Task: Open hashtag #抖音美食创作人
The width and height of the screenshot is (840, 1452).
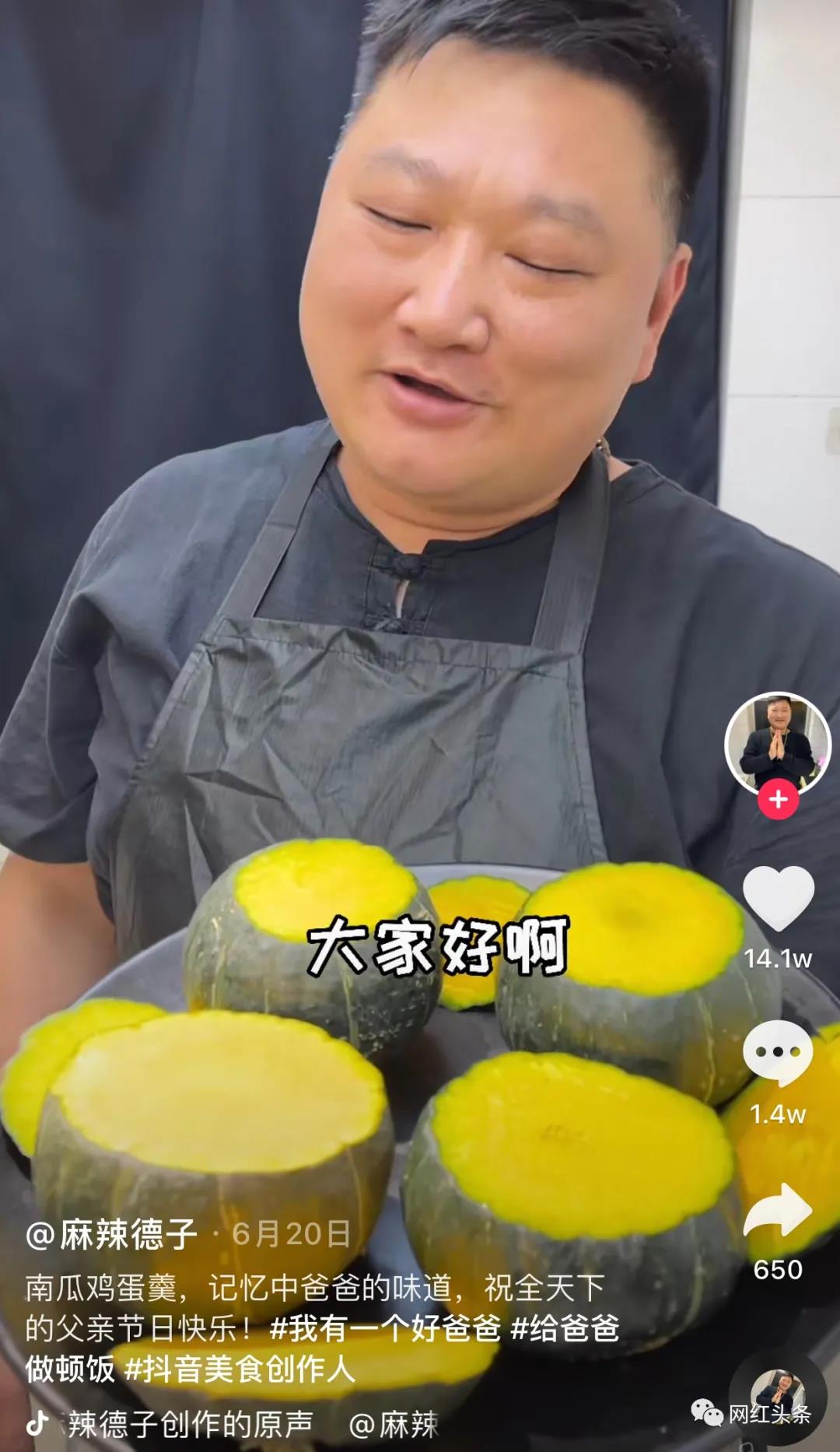Action: click(x=240, y=1369)
